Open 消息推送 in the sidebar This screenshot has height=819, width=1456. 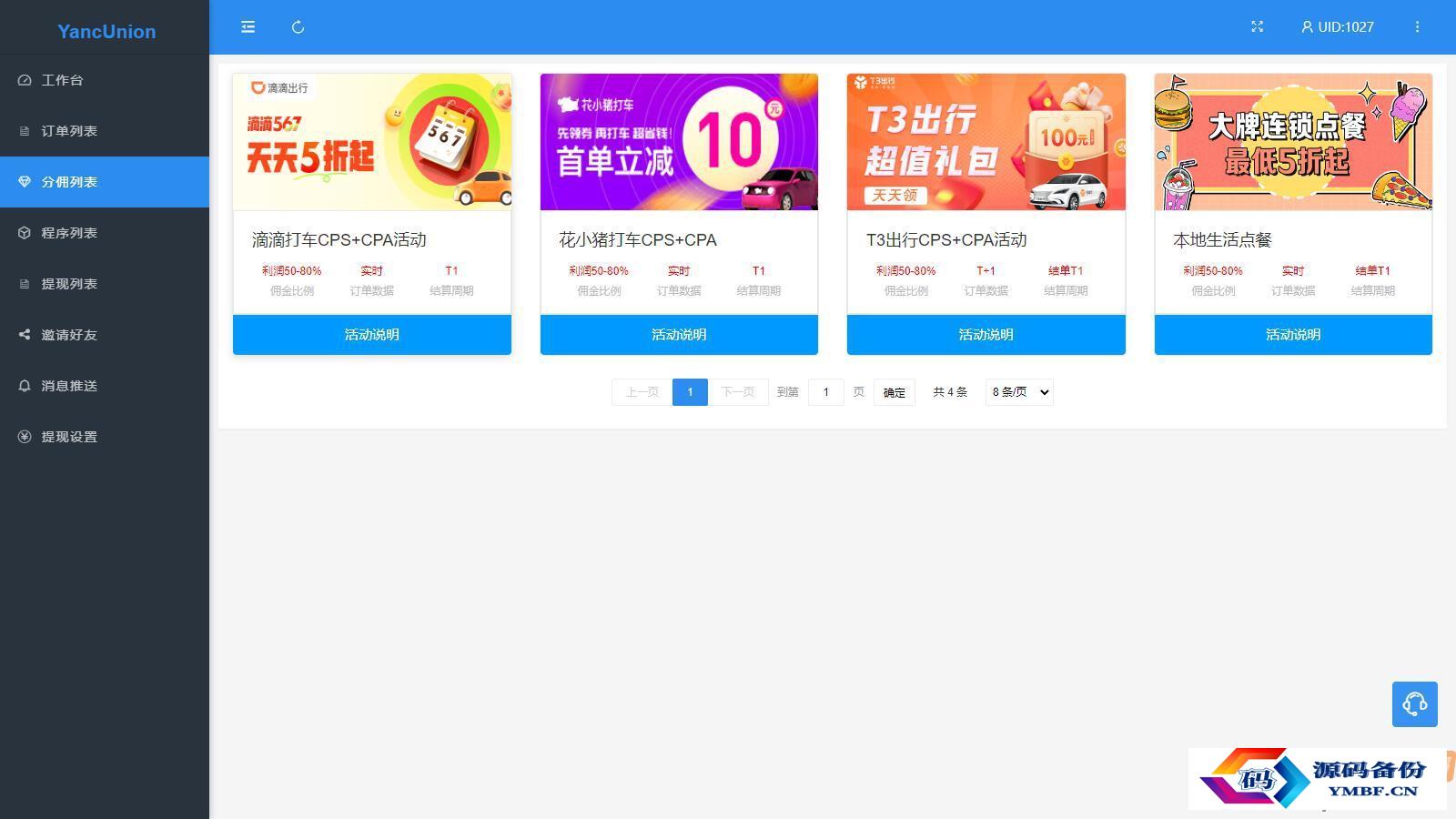[69, 386]
